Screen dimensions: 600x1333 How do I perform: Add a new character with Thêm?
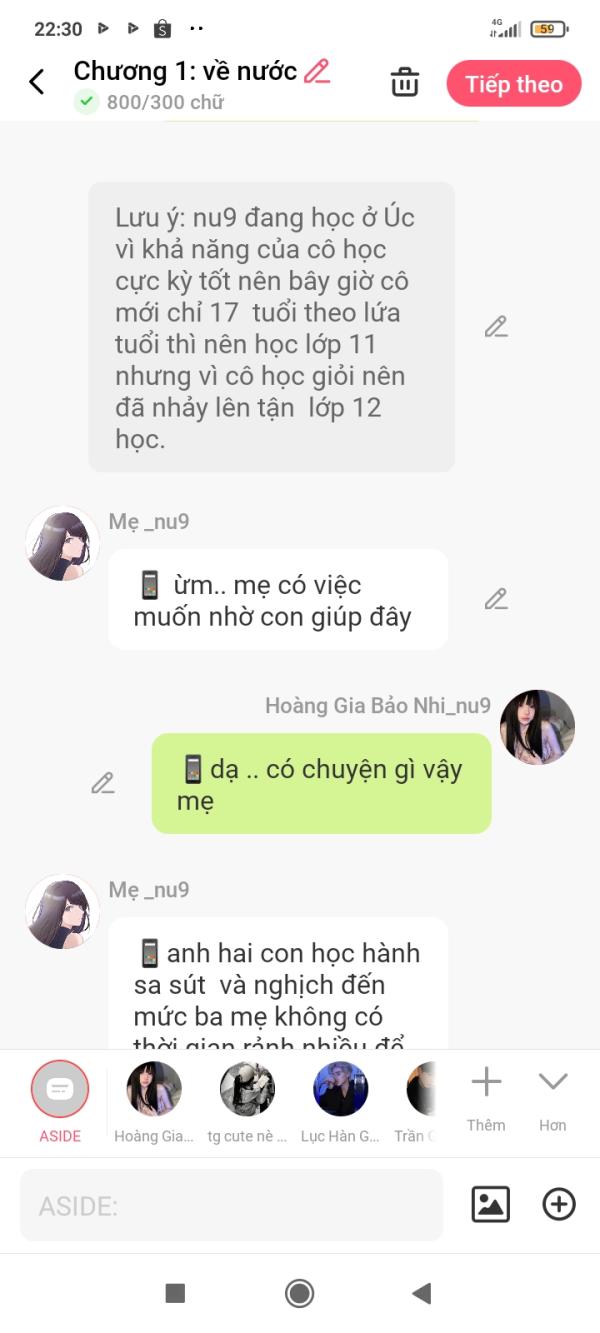coord(486,1095)
